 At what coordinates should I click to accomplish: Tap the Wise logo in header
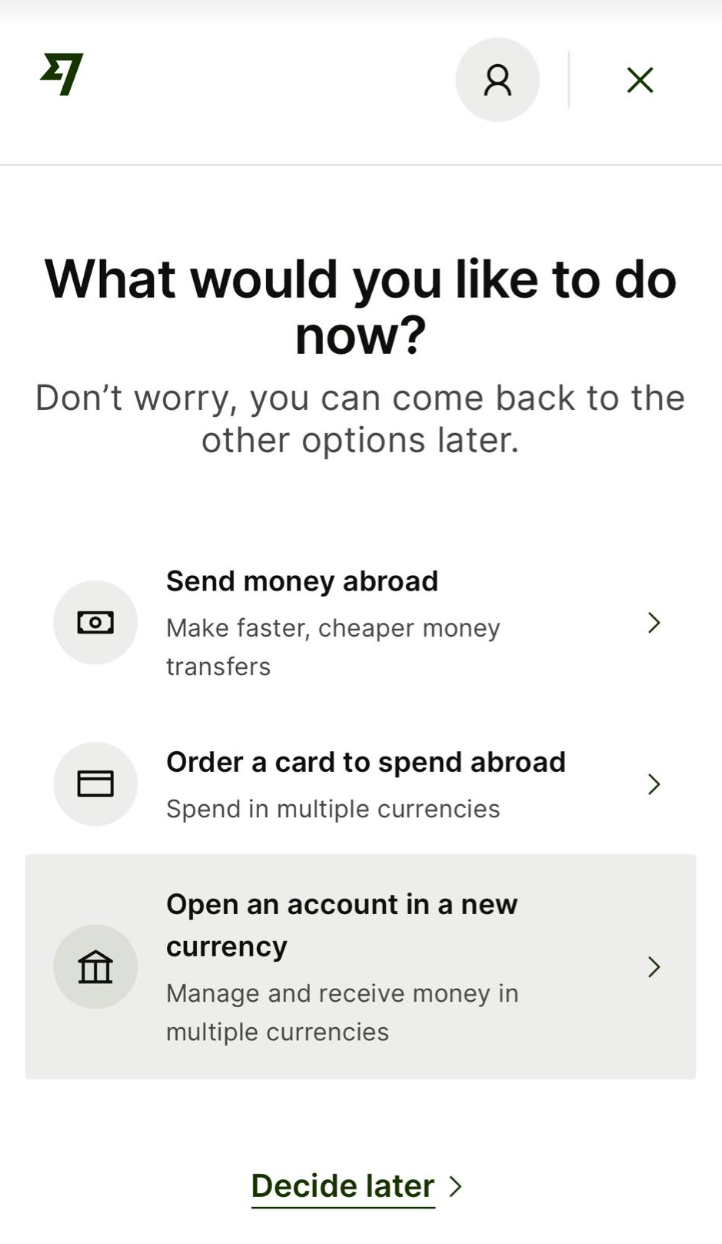tap(62, 74)
